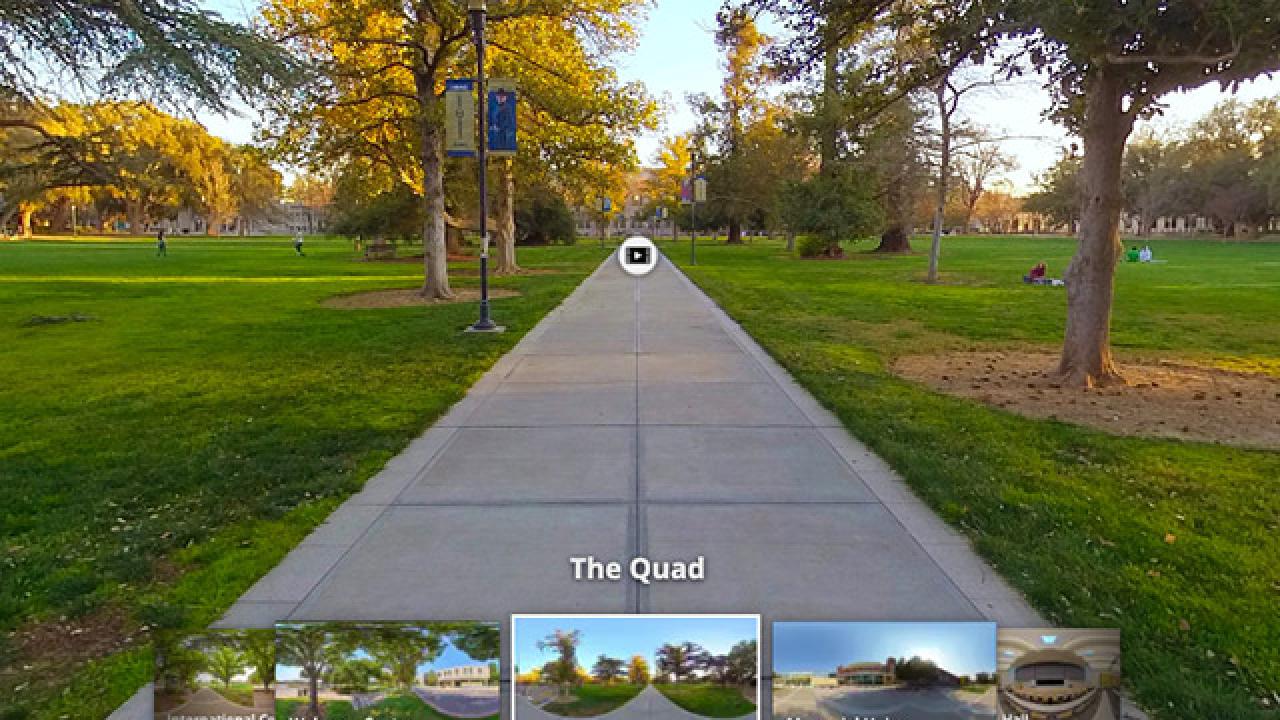Play the video hotspot on the path
This screenshot has width=1280, height=720.
click(x=637, y=256)
